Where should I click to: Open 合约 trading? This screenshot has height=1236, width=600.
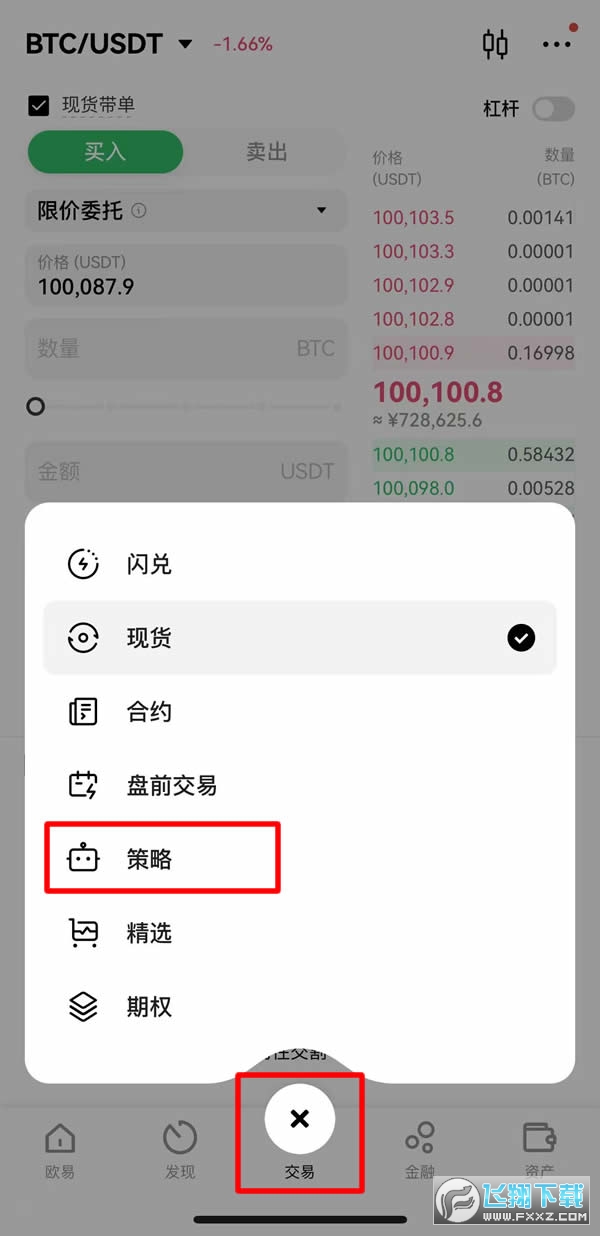click(150, 712)
